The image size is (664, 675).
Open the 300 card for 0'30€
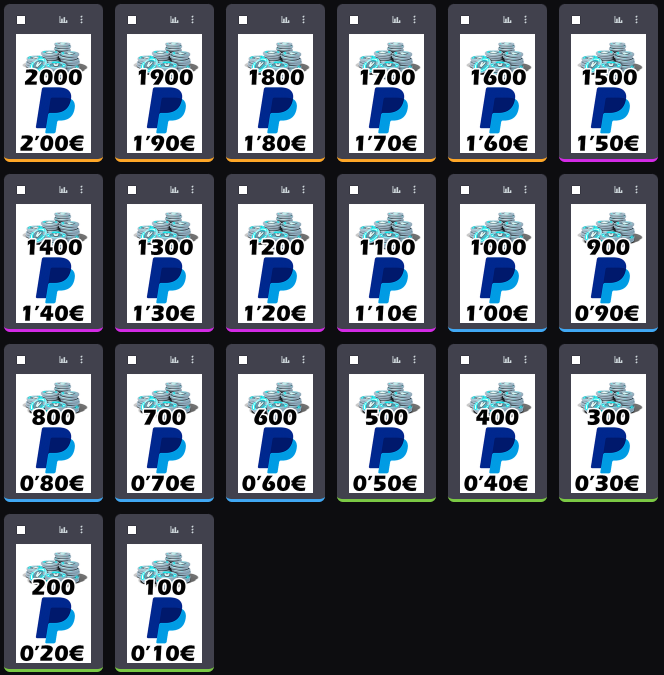[608, 434]
